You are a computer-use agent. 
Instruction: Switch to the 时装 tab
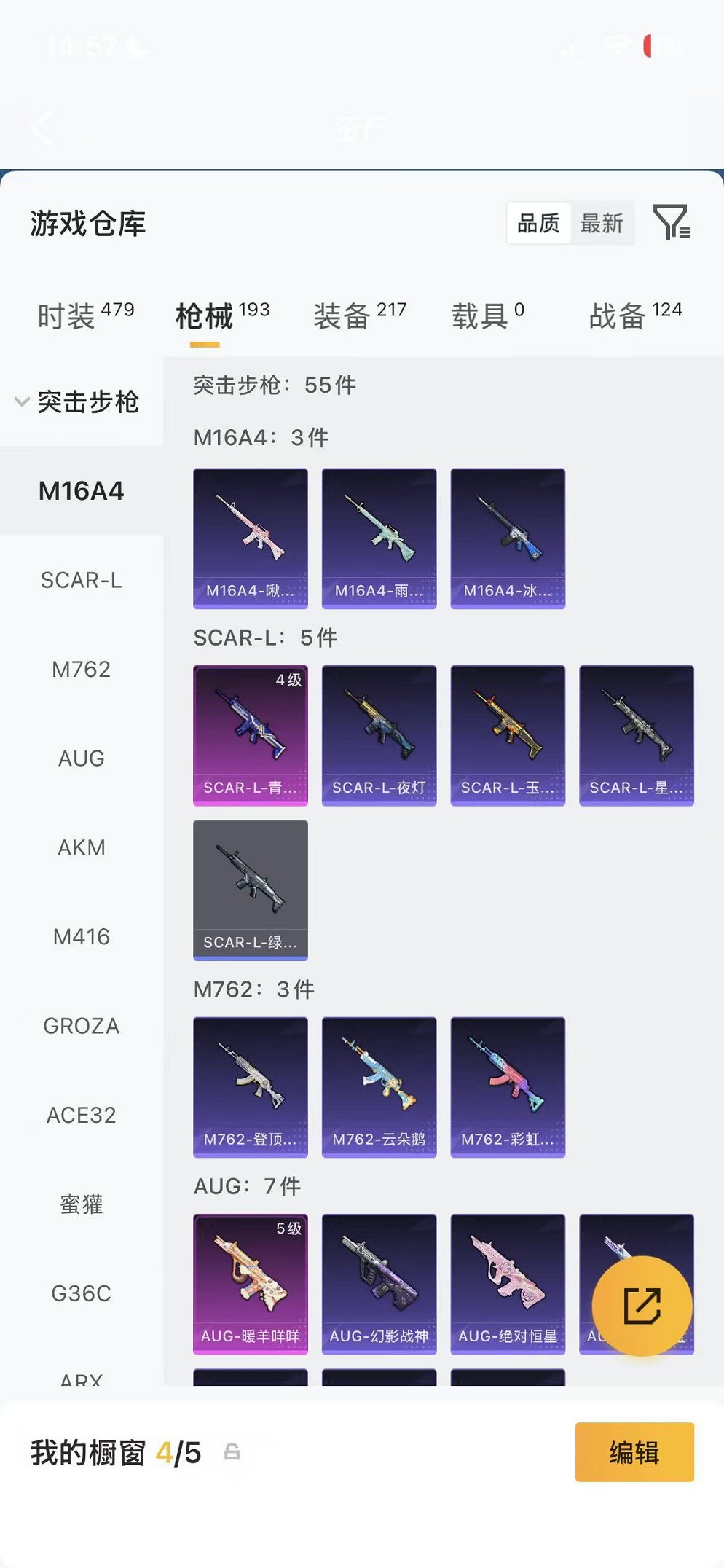click(x=86, y=315)
